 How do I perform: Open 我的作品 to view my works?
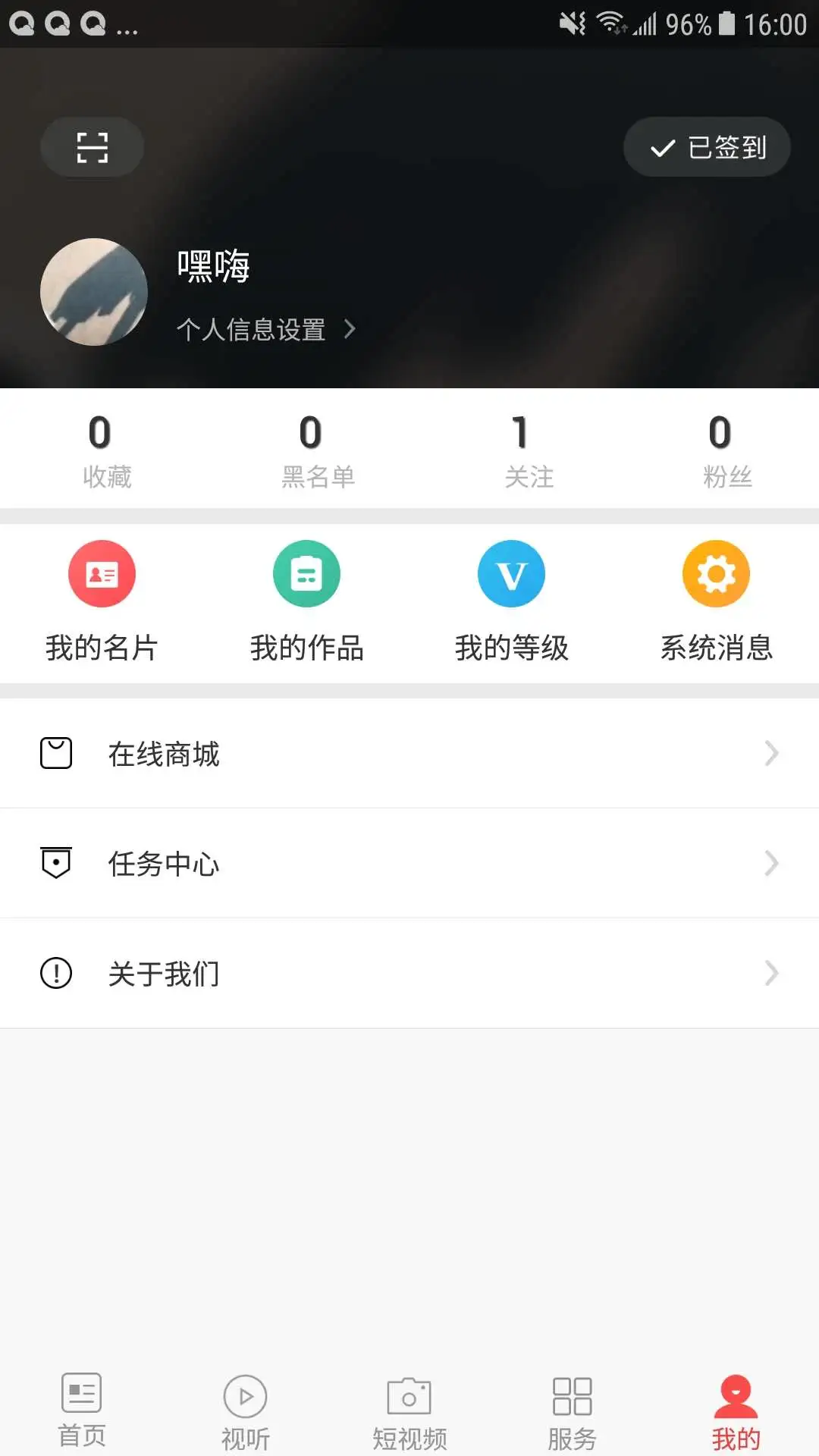(x=306, y=574)
